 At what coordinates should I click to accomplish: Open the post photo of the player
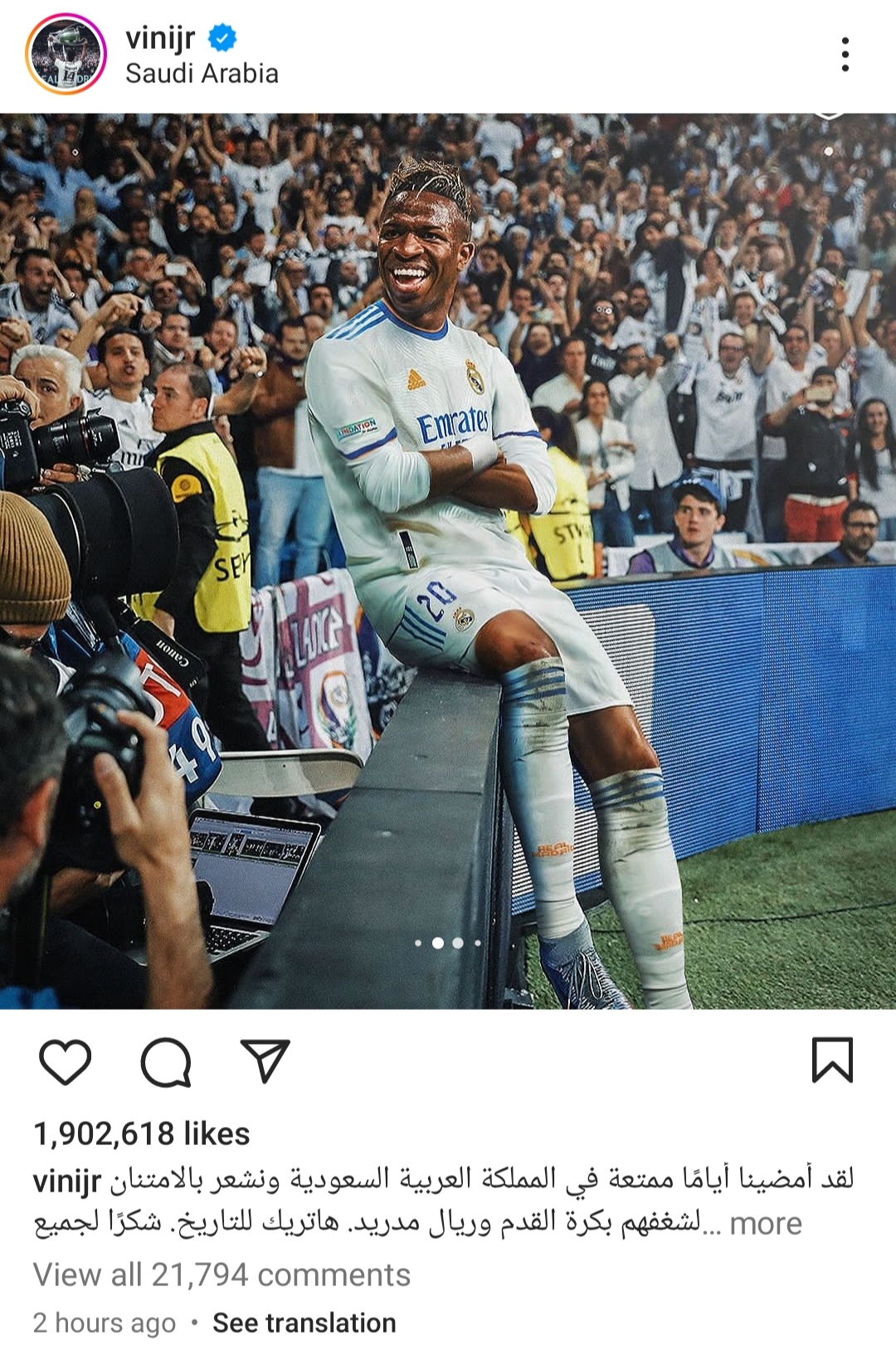point(448,561)
